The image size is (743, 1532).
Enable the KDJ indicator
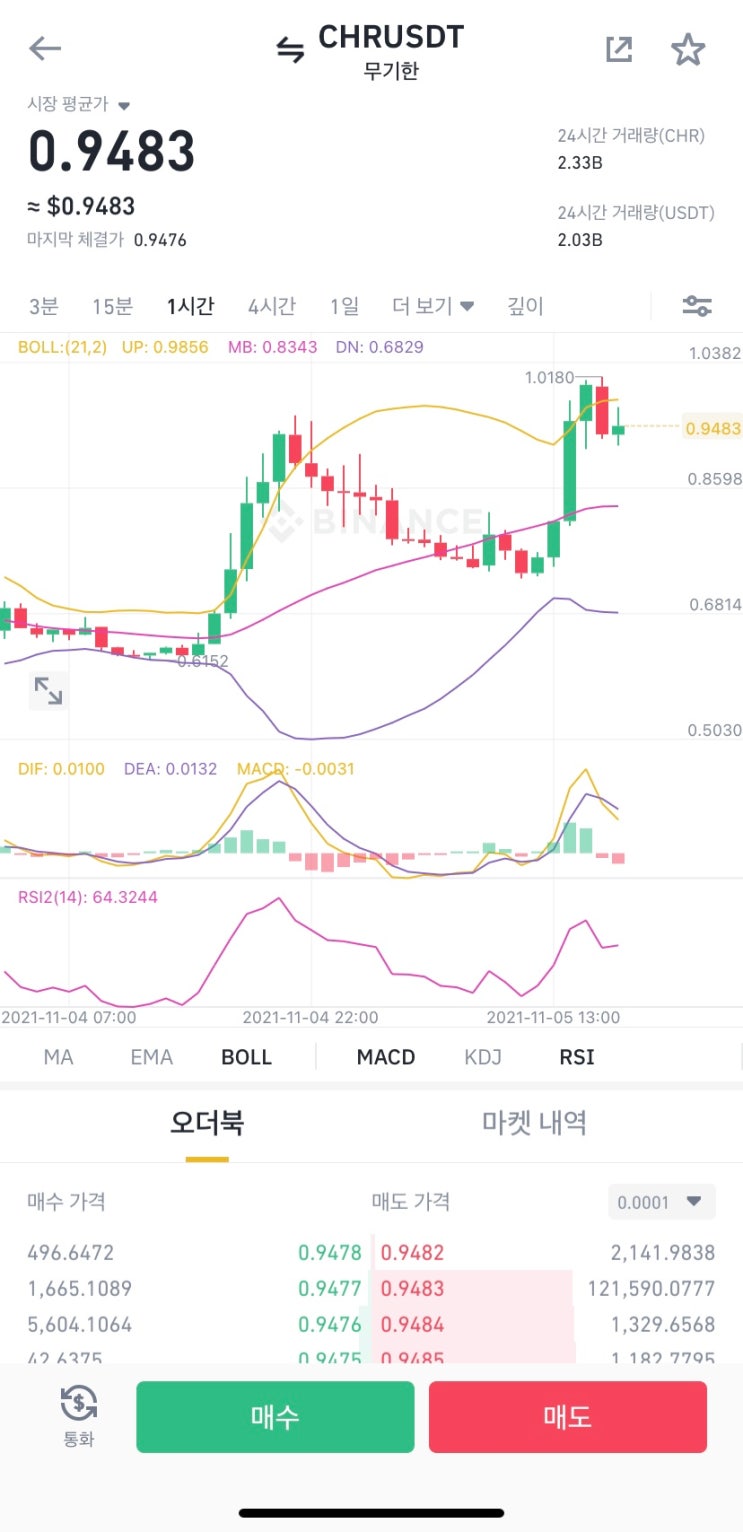coord(483,1057)
